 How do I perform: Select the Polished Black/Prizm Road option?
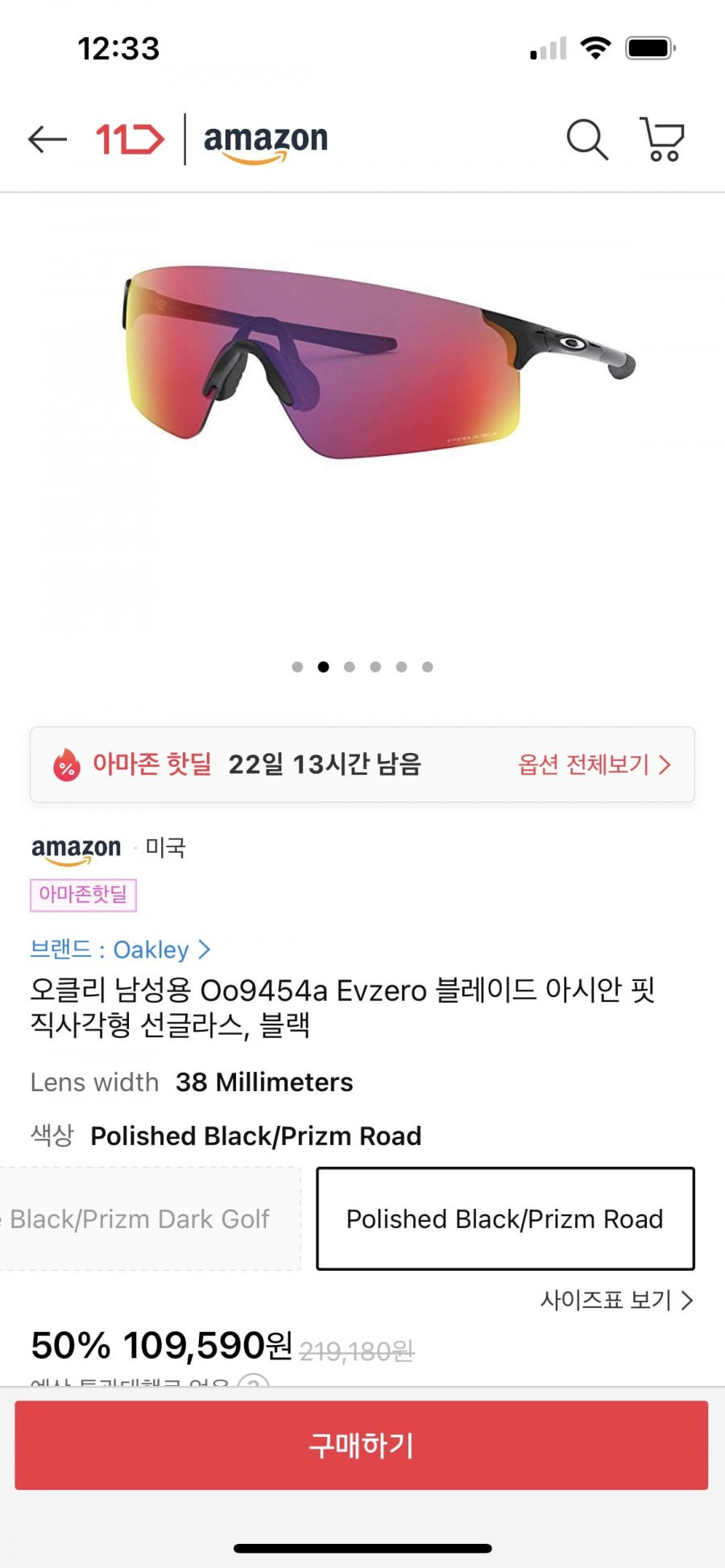pyautogui.click(x=505, y=1218)
